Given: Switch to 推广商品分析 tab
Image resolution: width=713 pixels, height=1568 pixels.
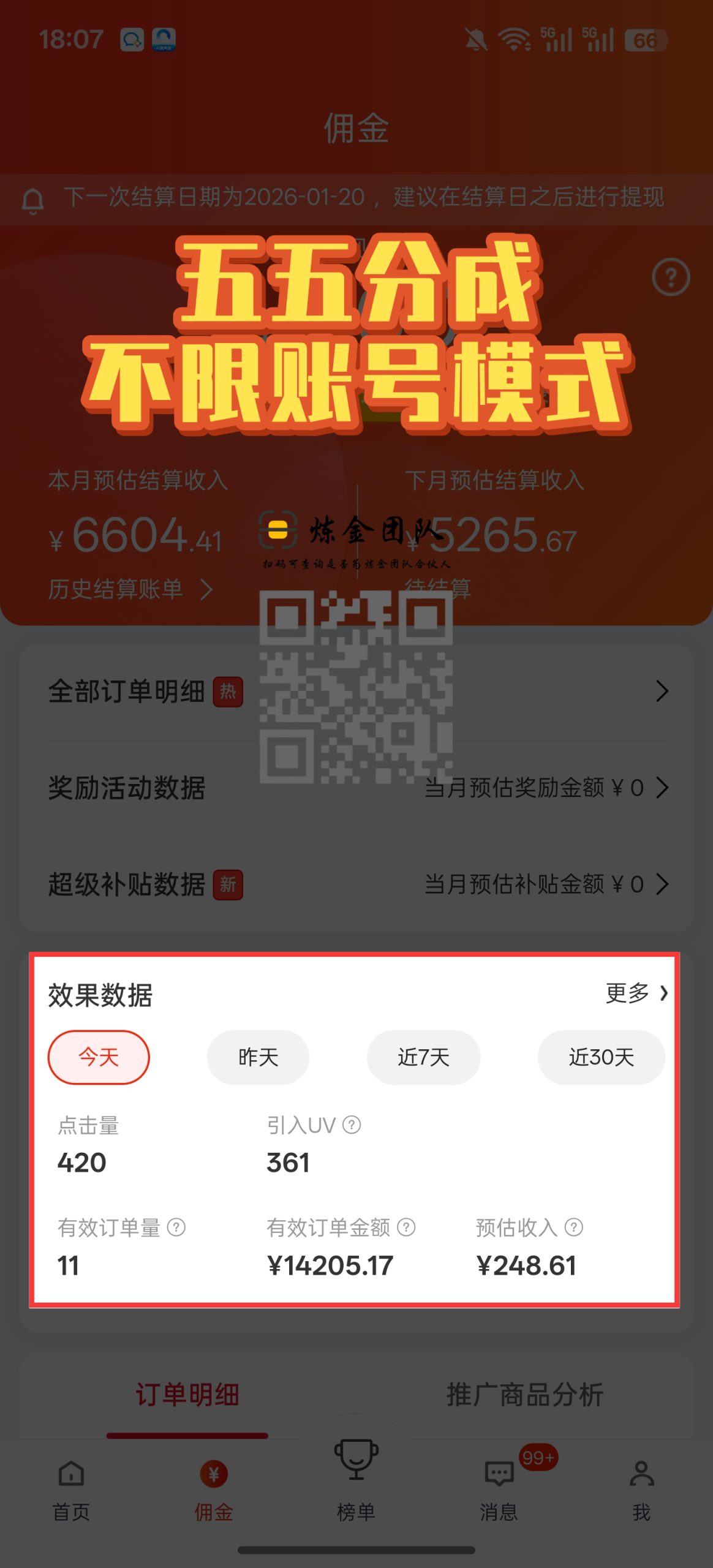Looking at the screenshot, I should pos(526,1395).
